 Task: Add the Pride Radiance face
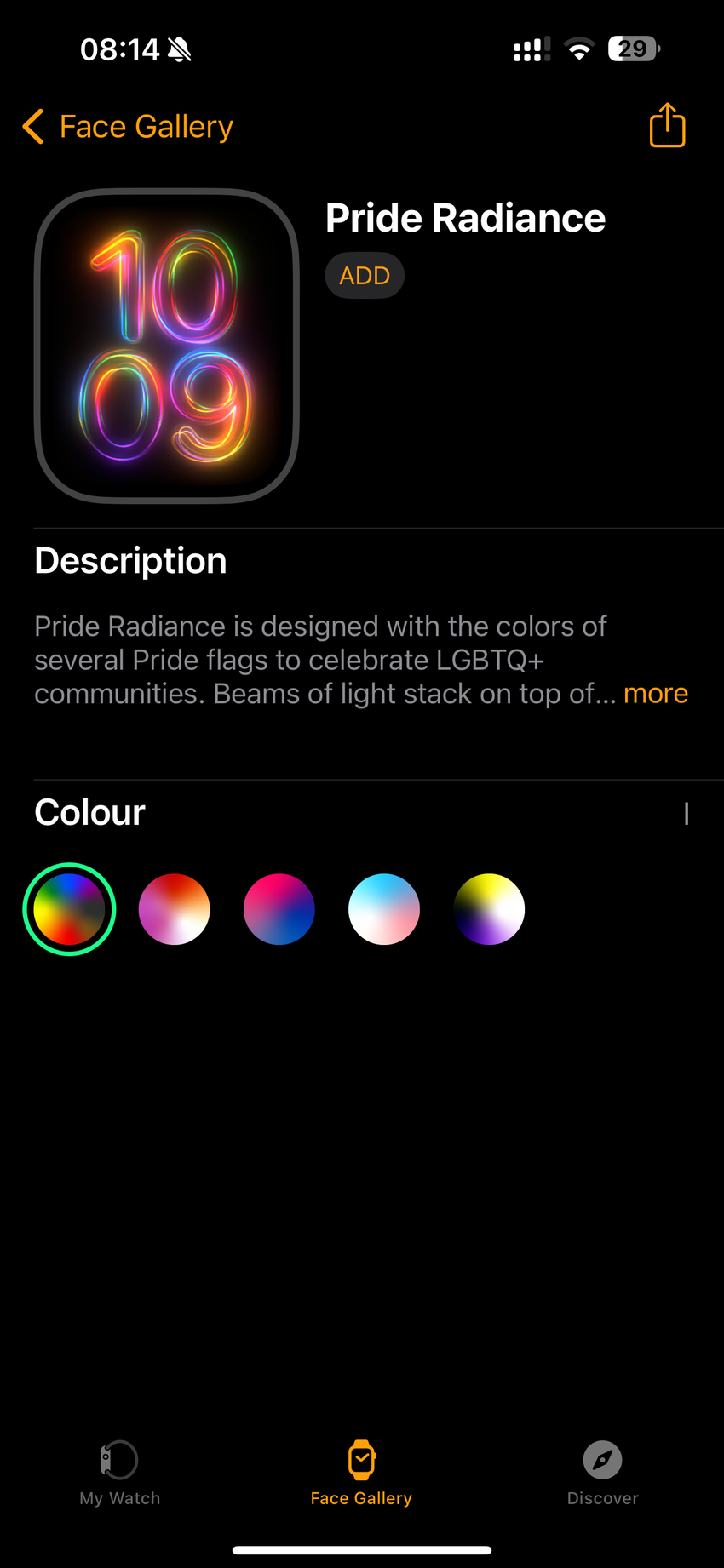pyautogui.click(x=365, y=276)
